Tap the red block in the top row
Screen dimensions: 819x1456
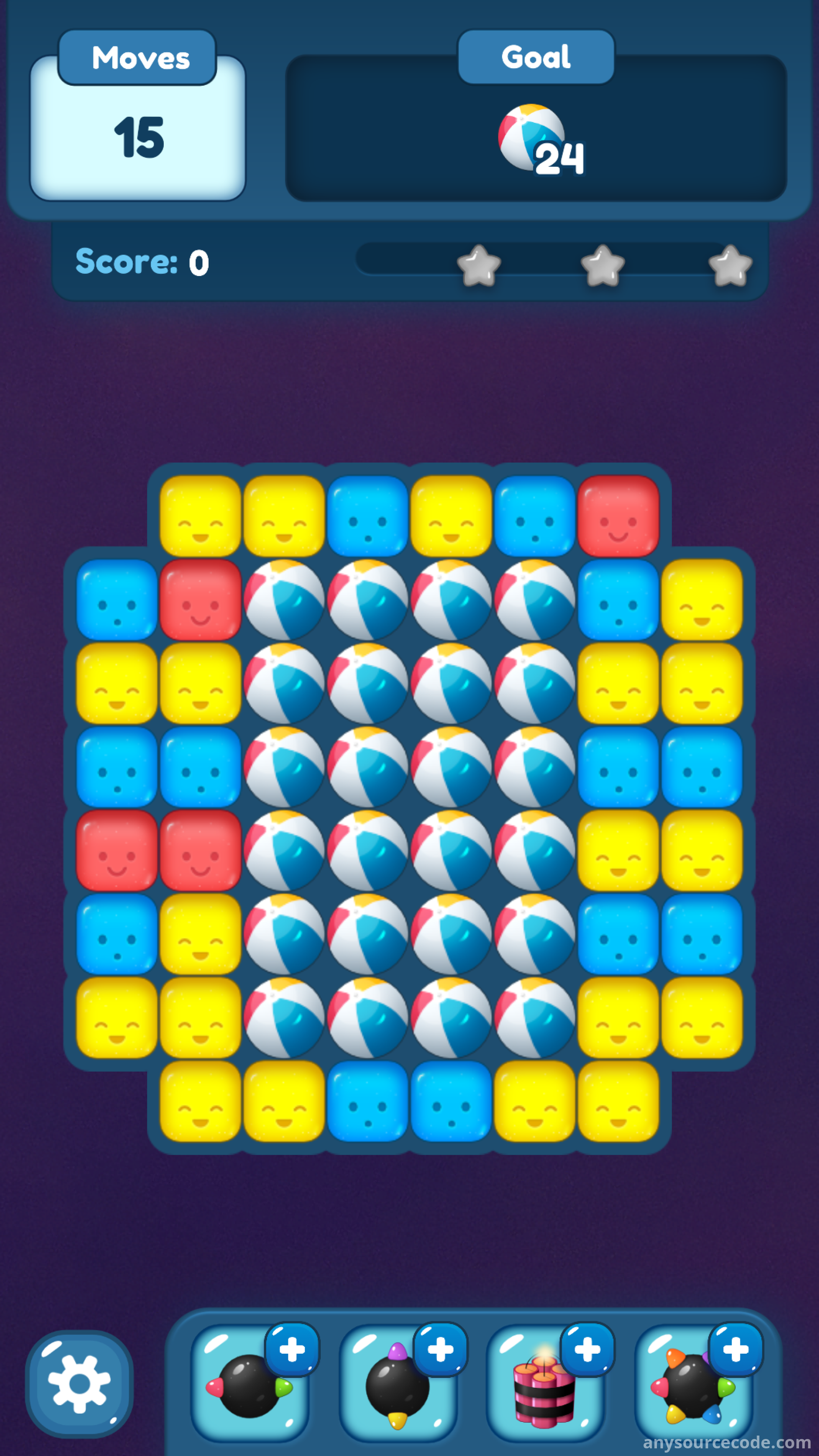[618, 516]
